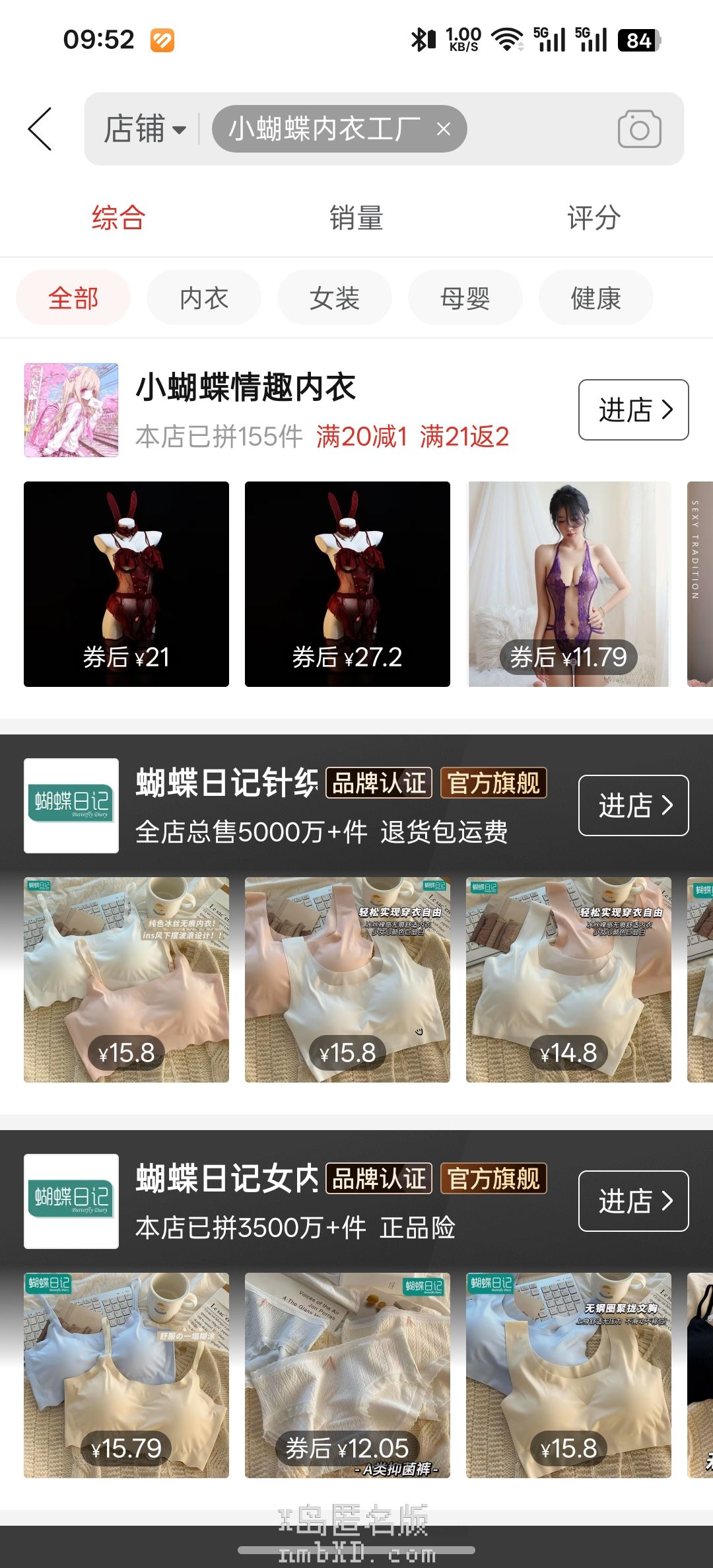Sort results by 评分
This screenshot has width=713, height=1568.
[594, 218]
